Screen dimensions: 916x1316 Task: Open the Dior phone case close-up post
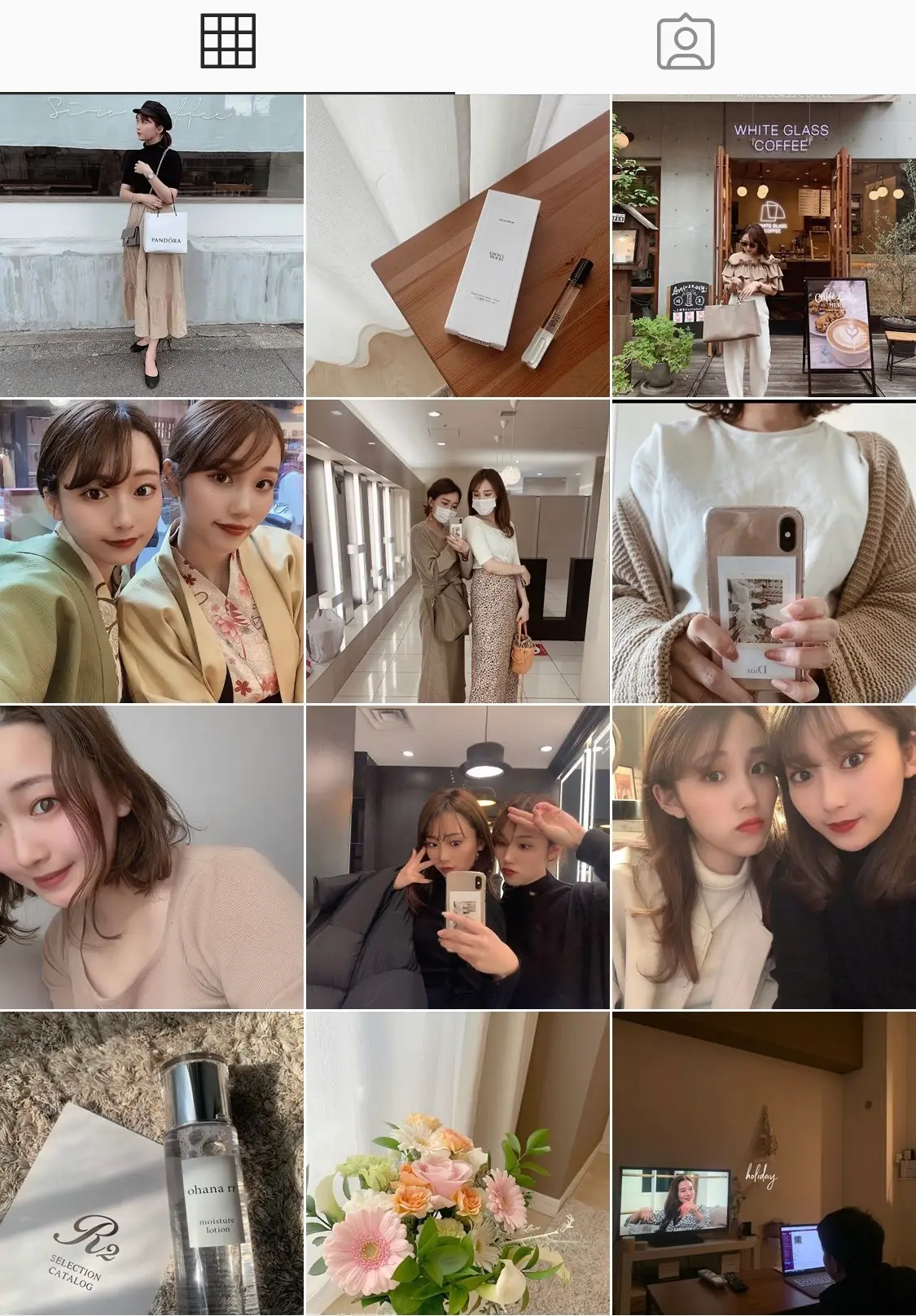pyautogui.click(x=764, y=551)
